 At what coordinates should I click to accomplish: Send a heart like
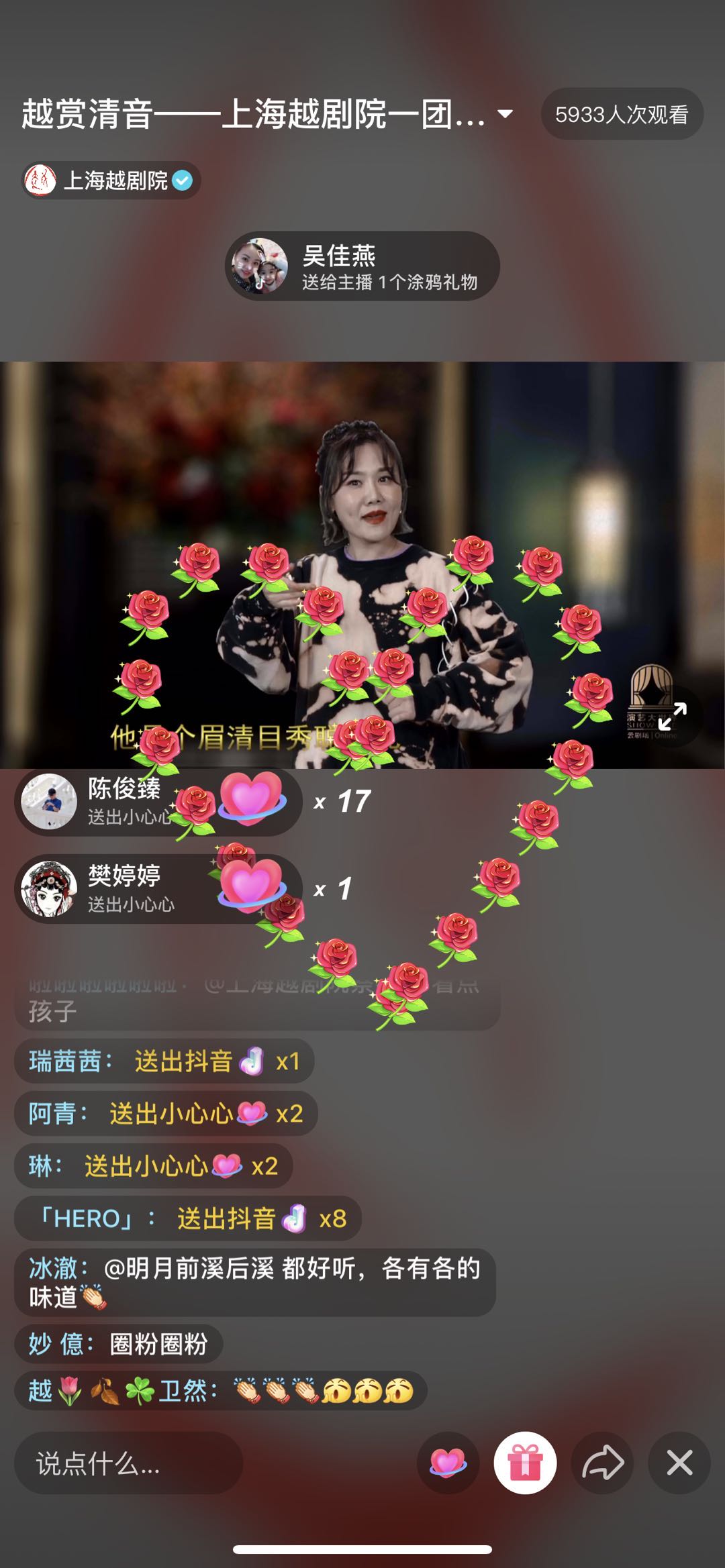(x=448, y=1463)
